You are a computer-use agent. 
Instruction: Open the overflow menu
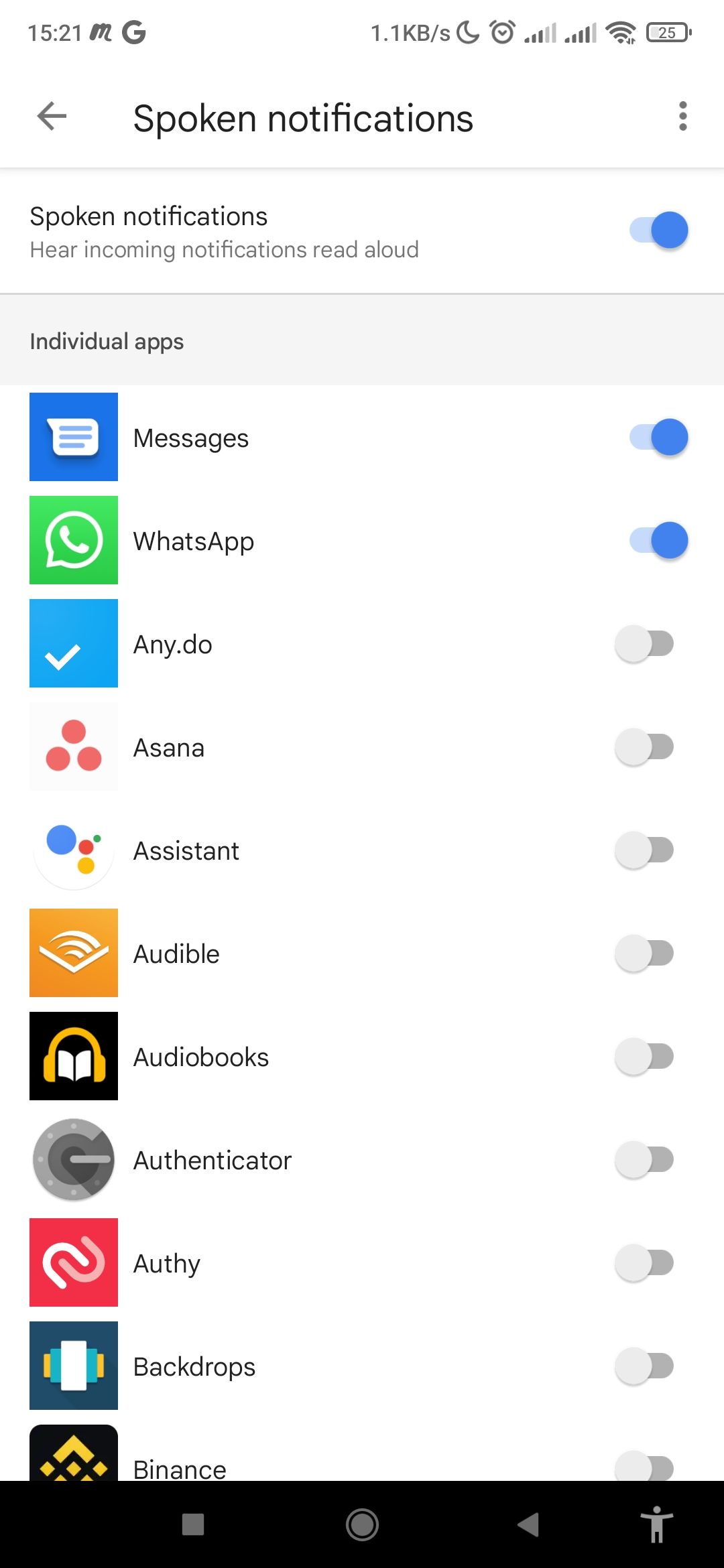pyautogui.click(x=682, y=117)
